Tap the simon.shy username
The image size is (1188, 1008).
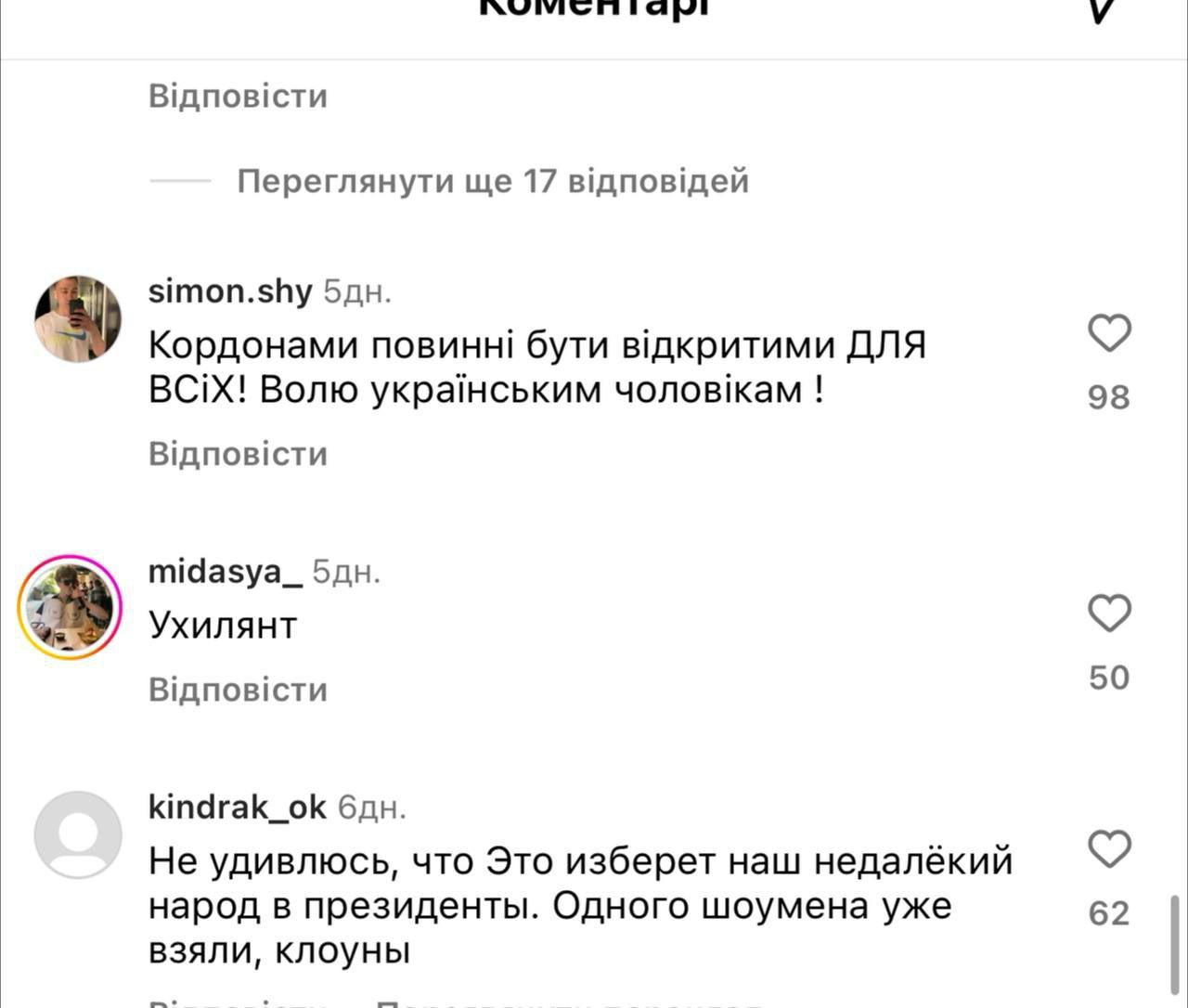pos(230,291)
